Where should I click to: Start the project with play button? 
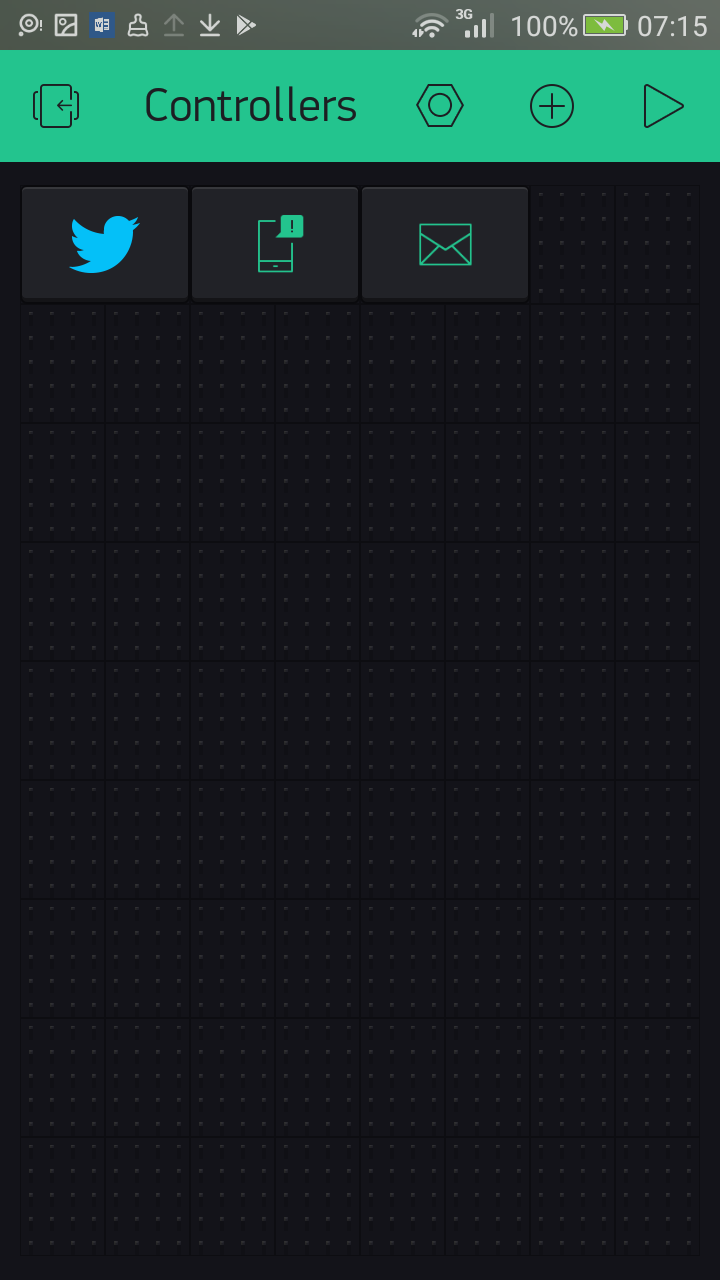pos(663,106)
